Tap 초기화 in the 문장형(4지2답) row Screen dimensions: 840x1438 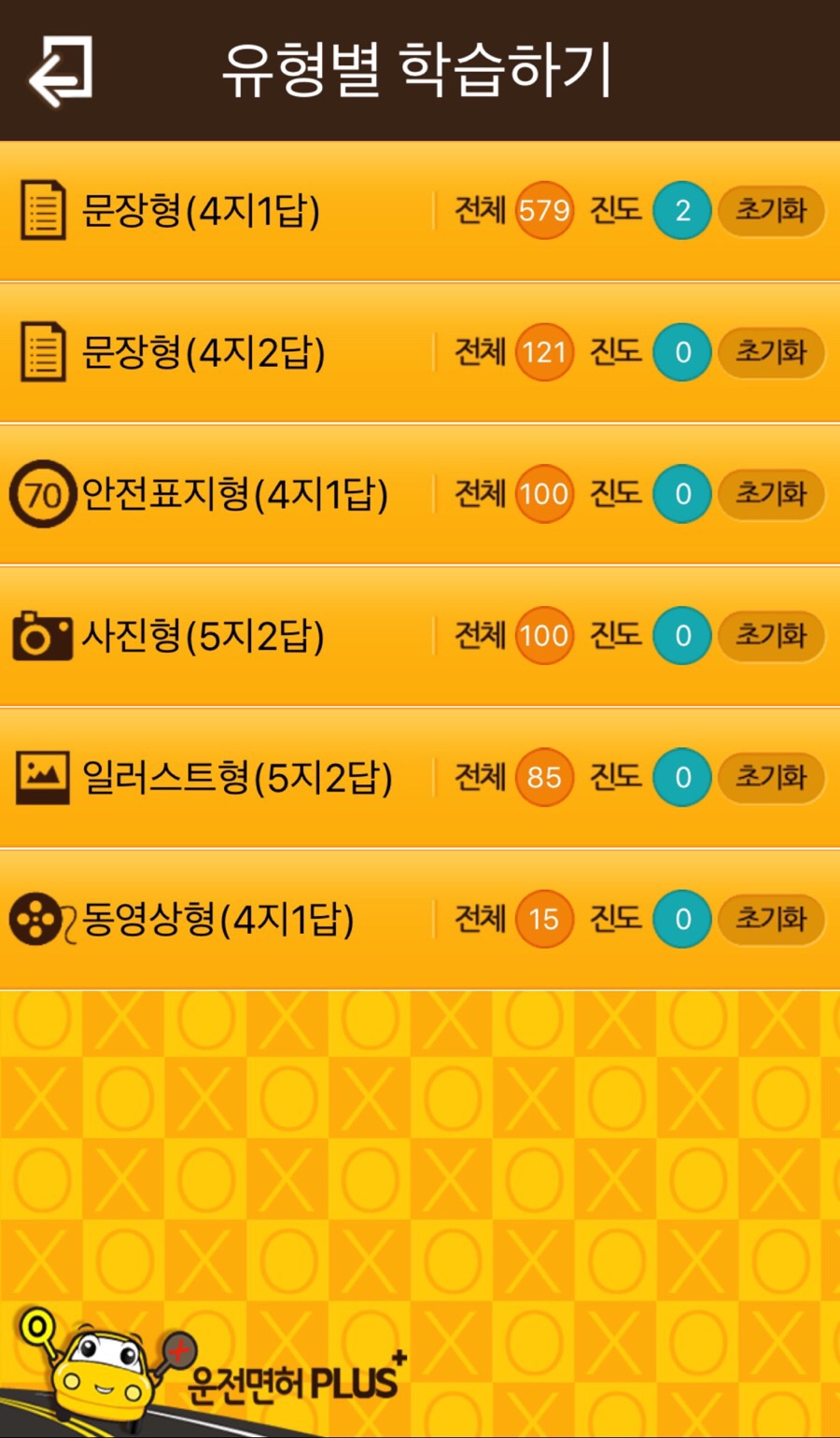[771, 353]
